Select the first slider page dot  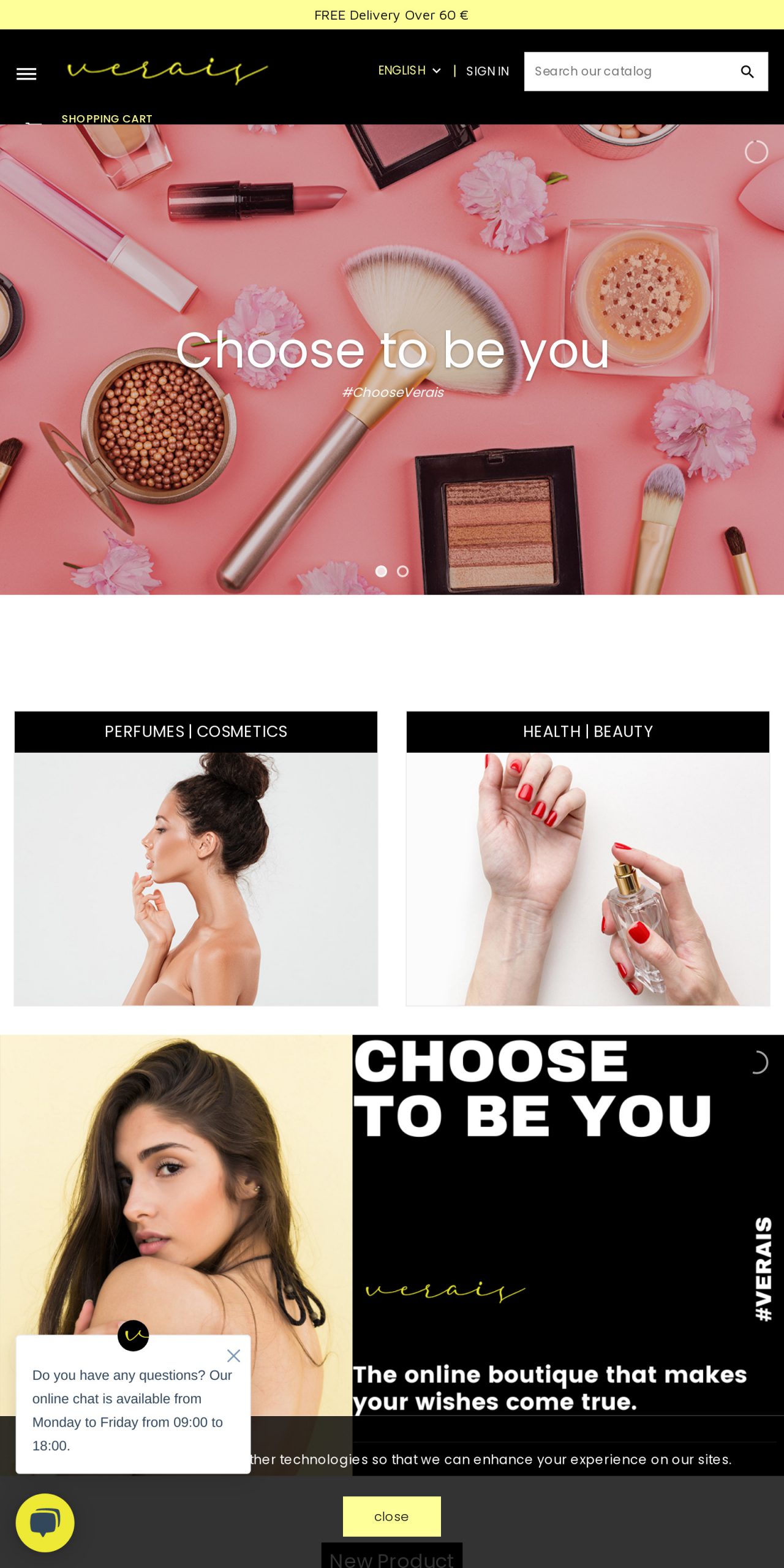point(381,571)
